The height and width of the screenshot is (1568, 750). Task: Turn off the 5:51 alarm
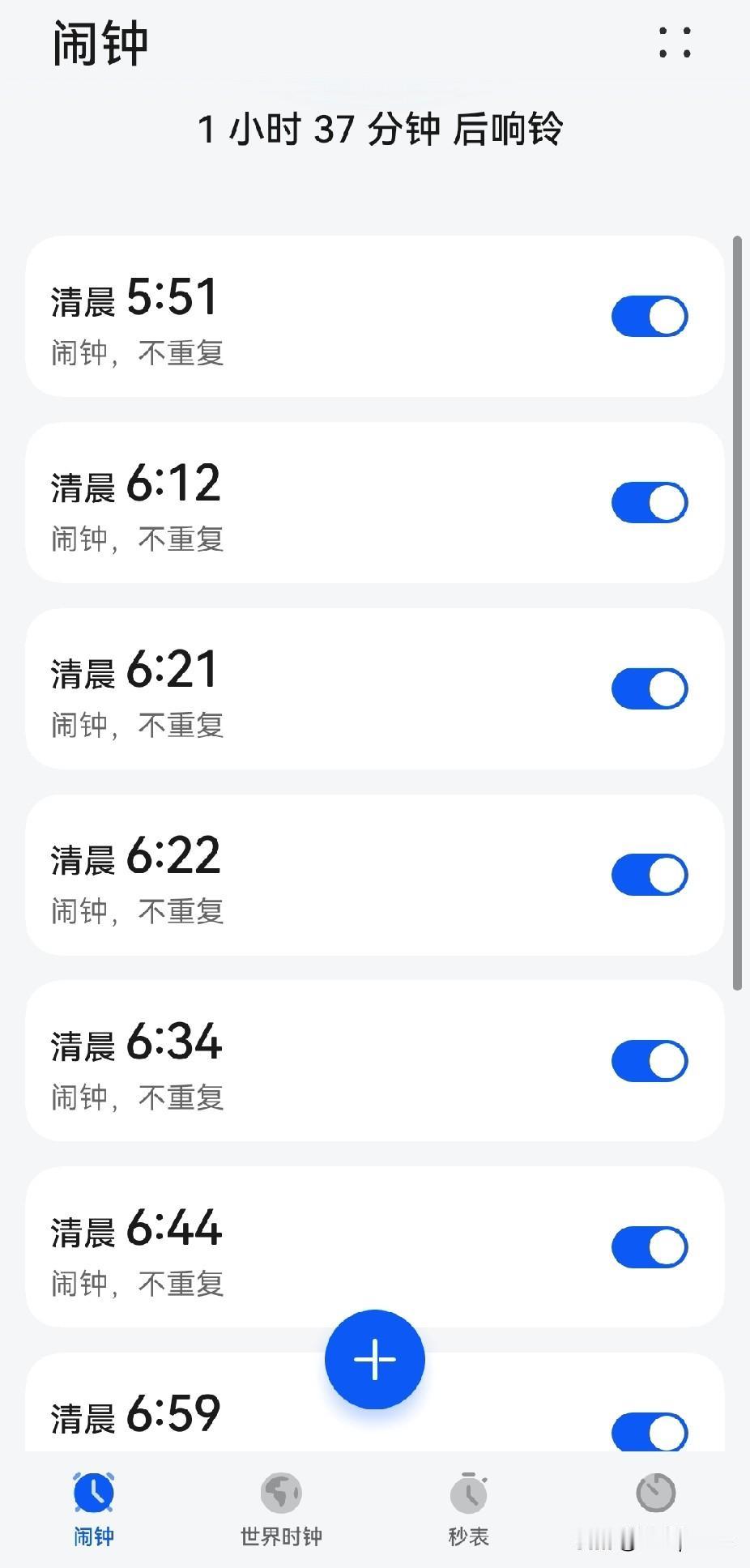(x=650, y=317)
